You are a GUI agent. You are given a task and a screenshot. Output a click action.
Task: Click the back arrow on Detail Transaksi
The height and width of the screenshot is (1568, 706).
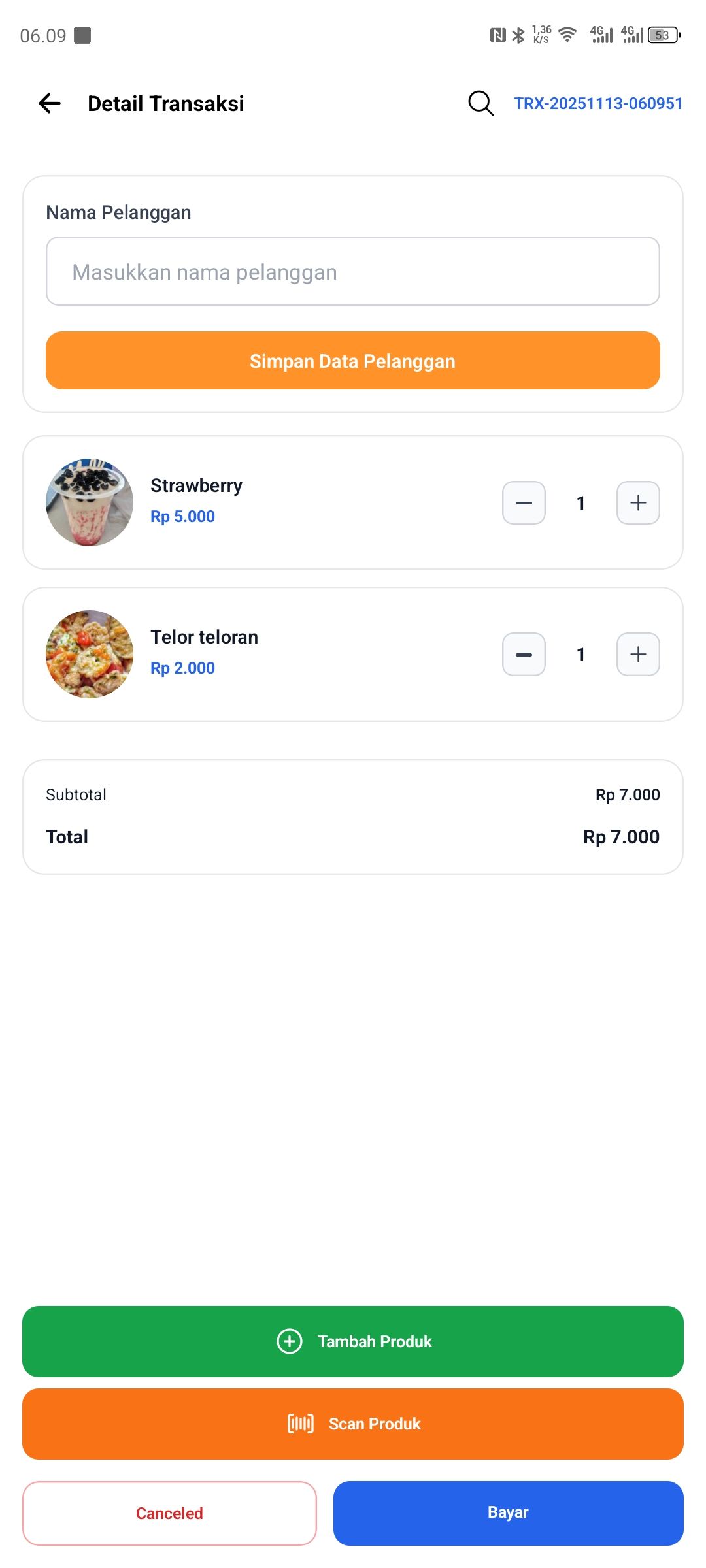pyautogui.click(x=49, y=103)
